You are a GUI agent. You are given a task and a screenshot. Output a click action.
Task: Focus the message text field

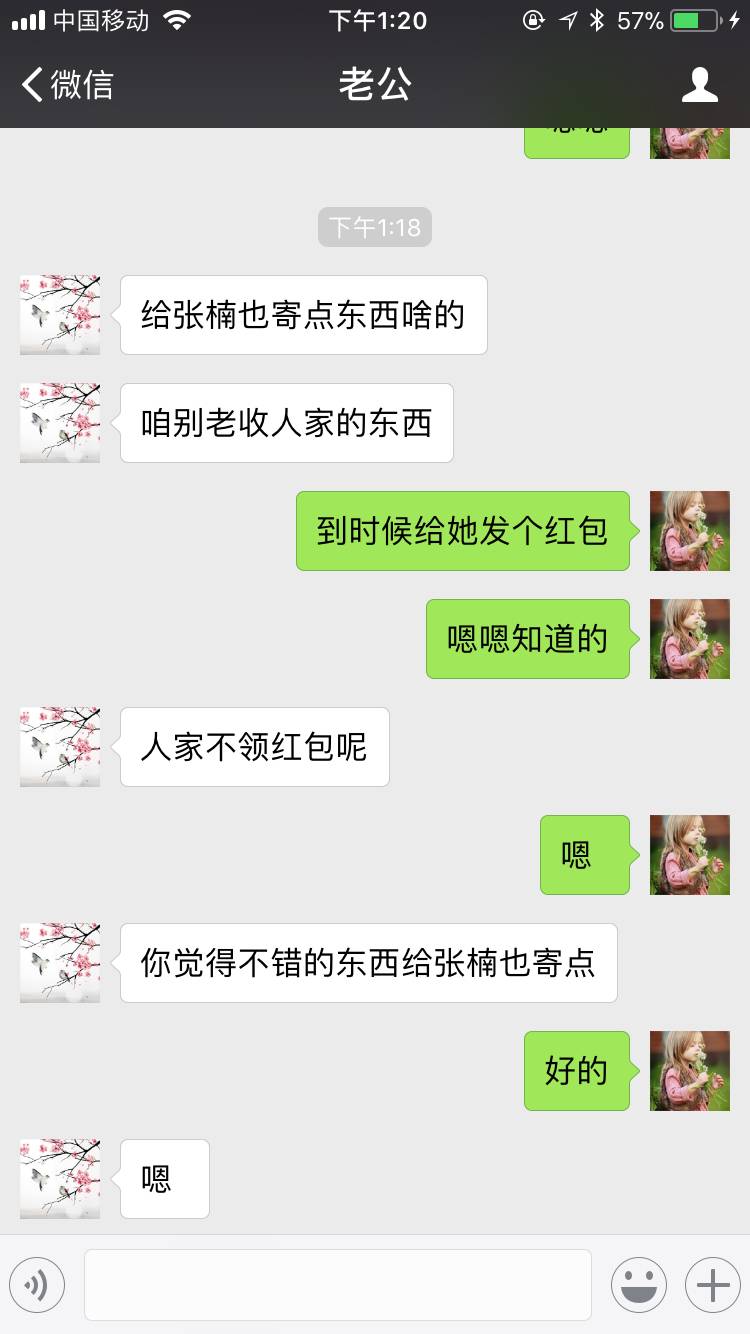[337, 1285]
